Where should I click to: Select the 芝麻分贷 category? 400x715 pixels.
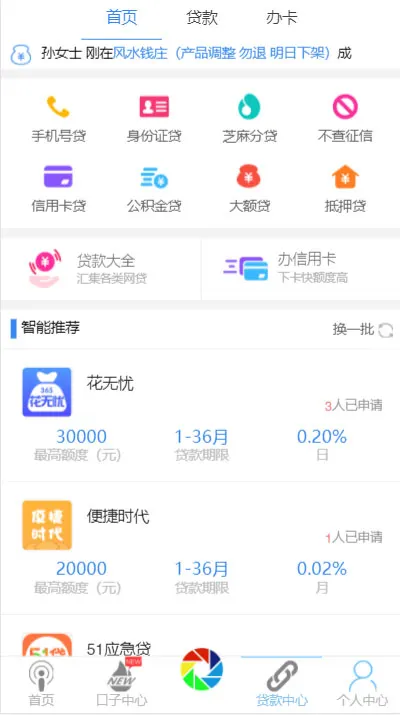click(249, 118)
